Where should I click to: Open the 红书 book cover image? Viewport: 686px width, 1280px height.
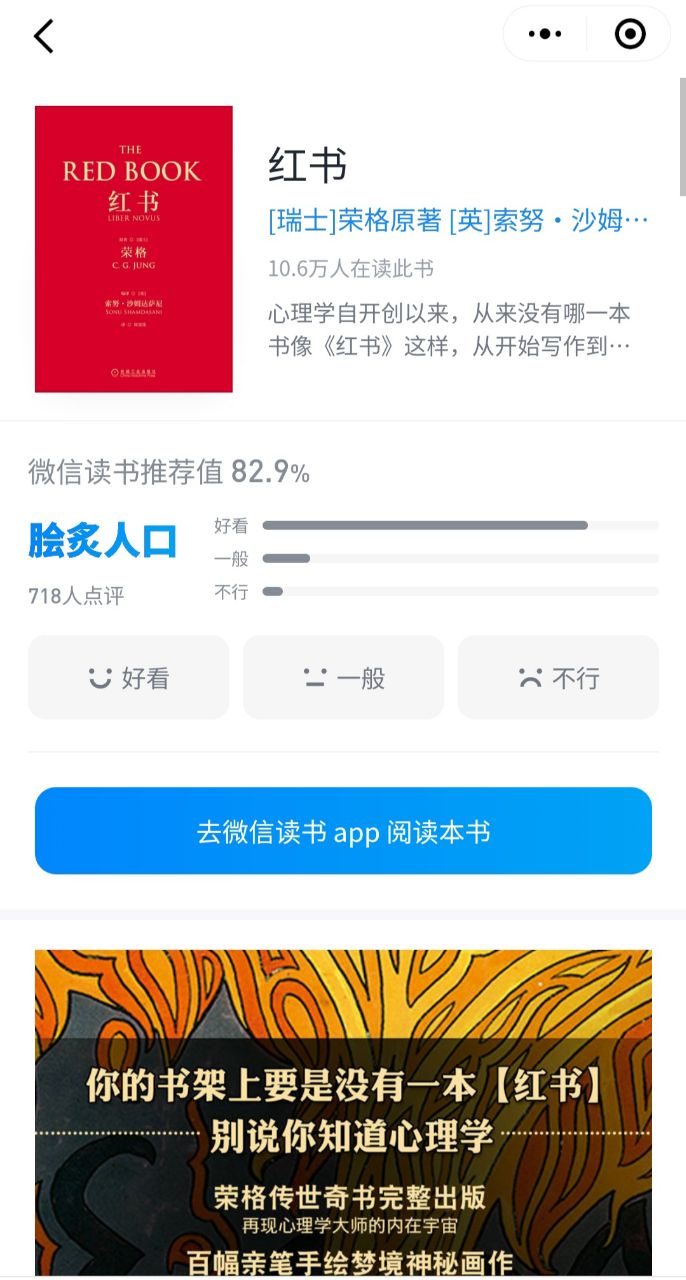tap(134, 249)
